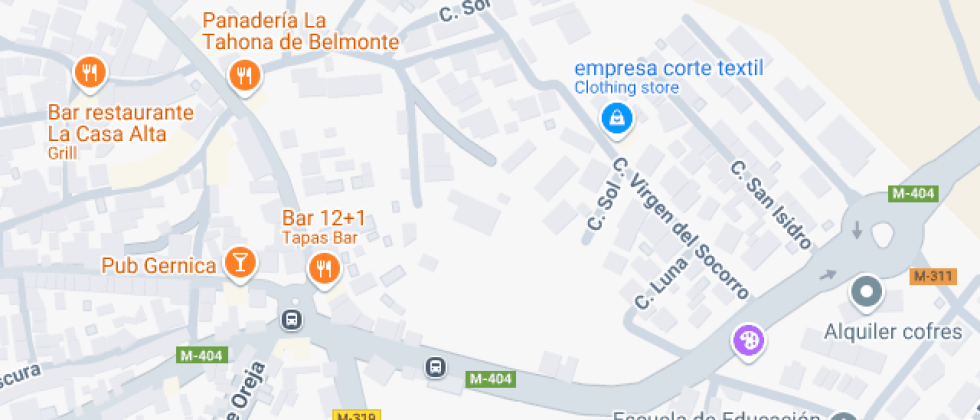Tap the purple art palette marker
The image size is (980, 420).
[x=749, y=342]
